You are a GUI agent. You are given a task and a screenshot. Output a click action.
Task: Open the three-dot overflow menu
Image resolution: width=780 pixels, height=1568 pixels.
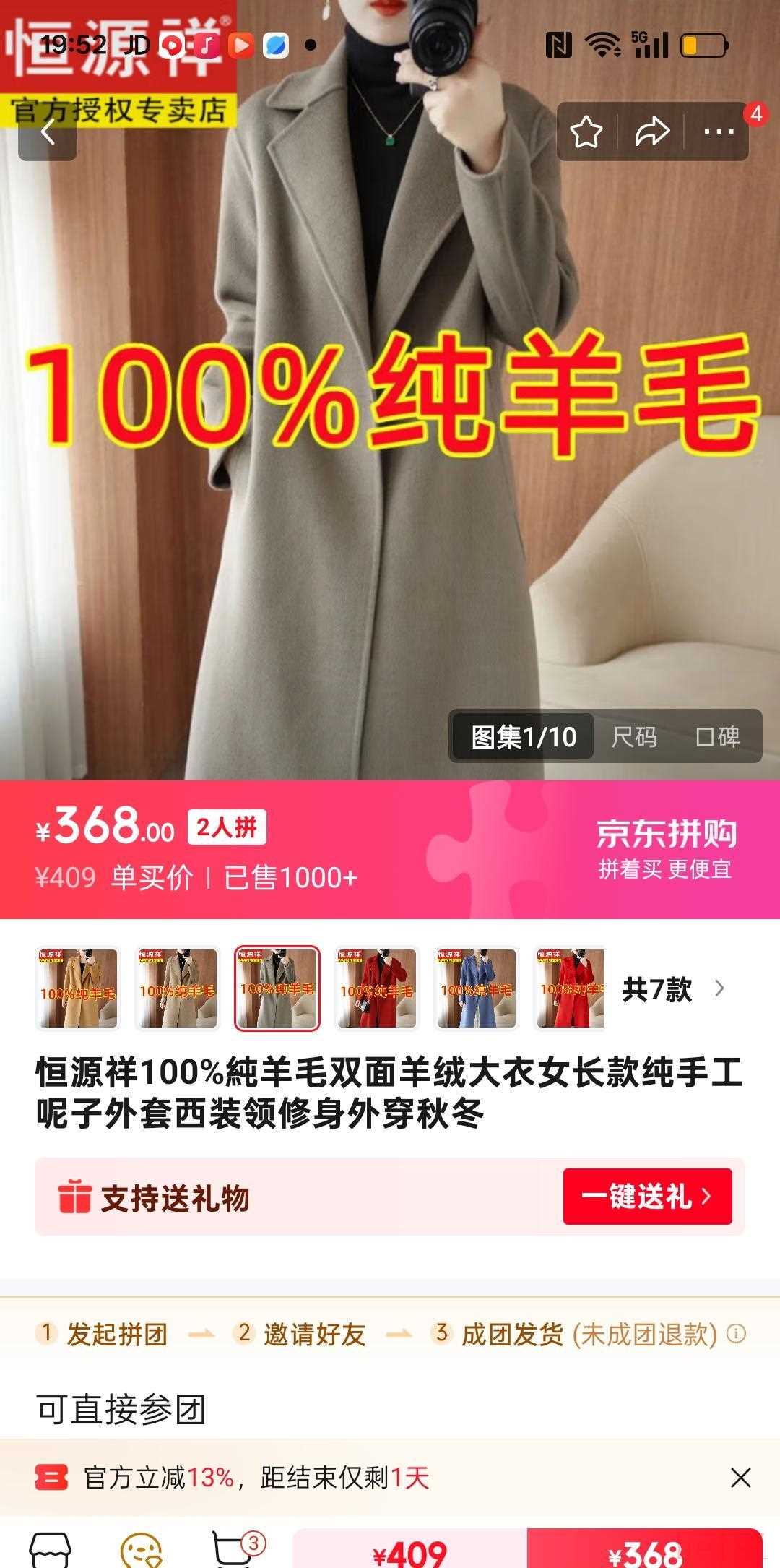point(719,132)
